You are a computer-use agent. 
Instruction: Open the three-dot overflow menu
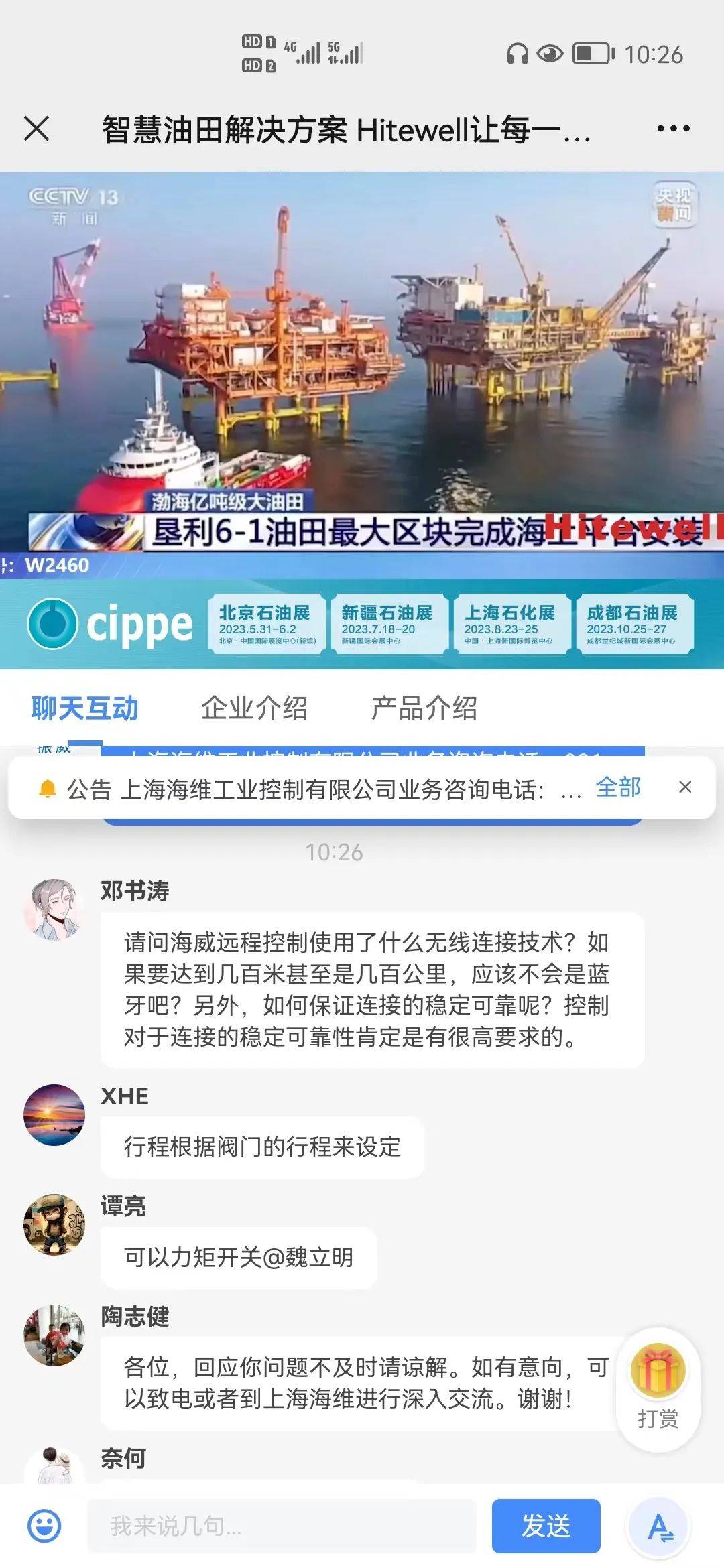[x=673, y=128]
